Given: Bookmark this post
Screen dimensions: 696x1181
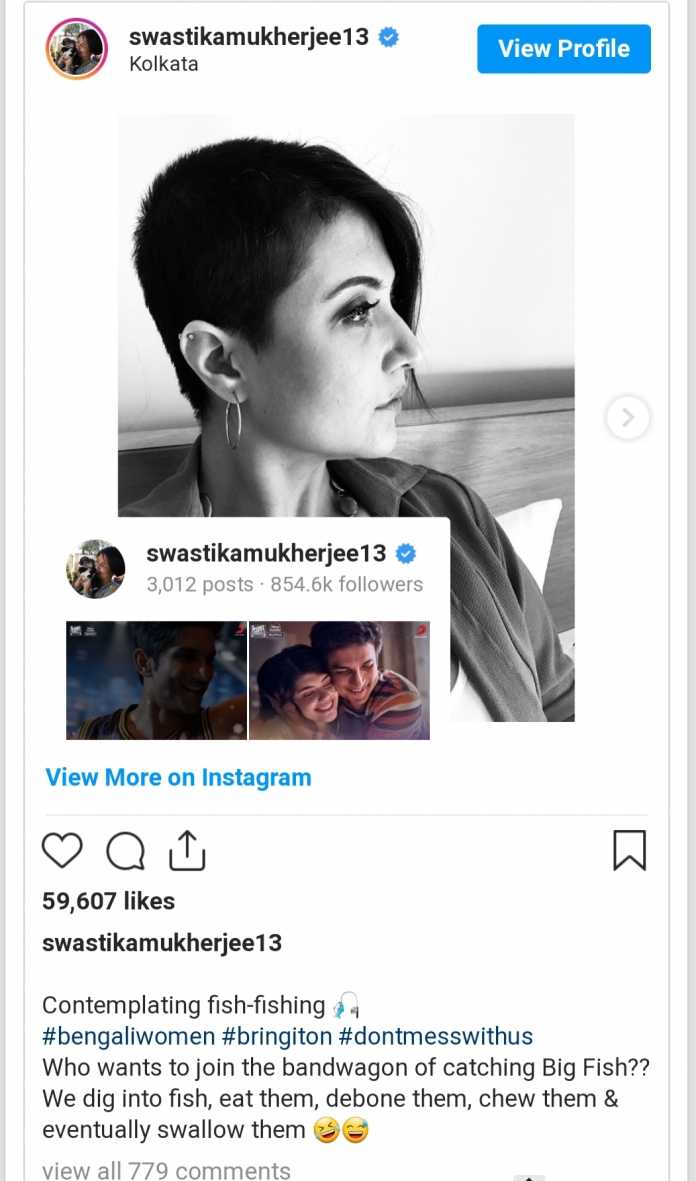Looking at the screenshot, I should point(630,850).
